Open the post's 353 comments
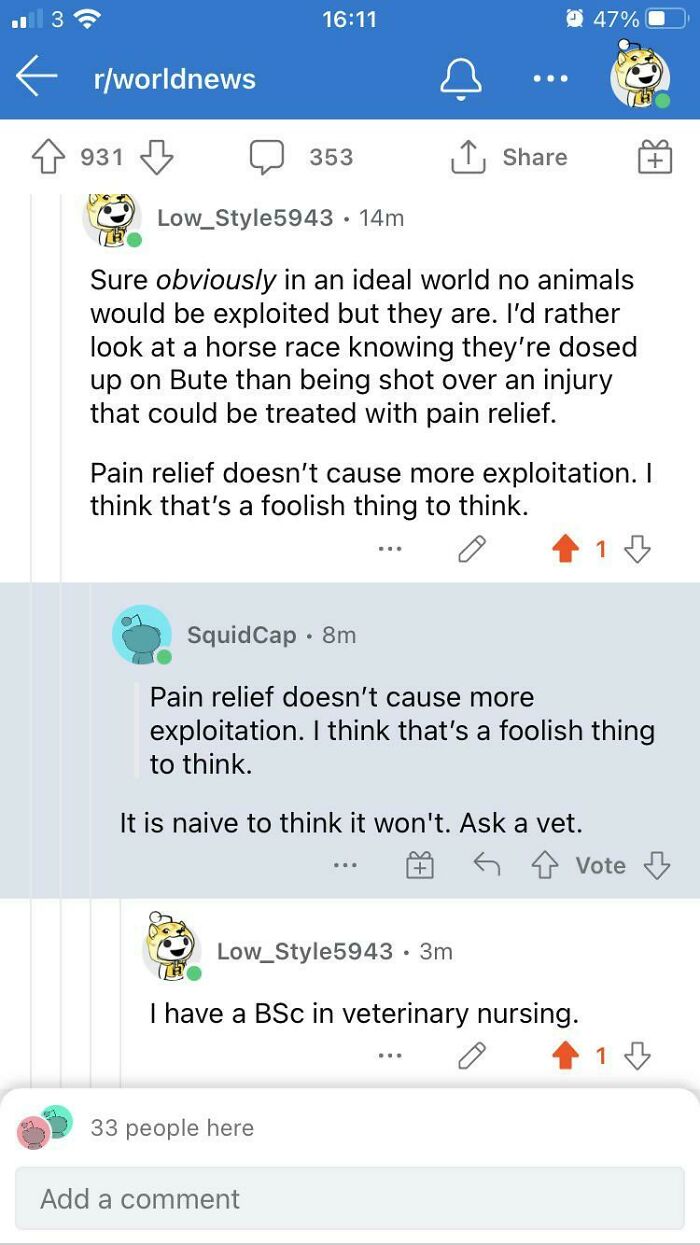The height and width of the screenshot is (1245, 700). point(301,157)
